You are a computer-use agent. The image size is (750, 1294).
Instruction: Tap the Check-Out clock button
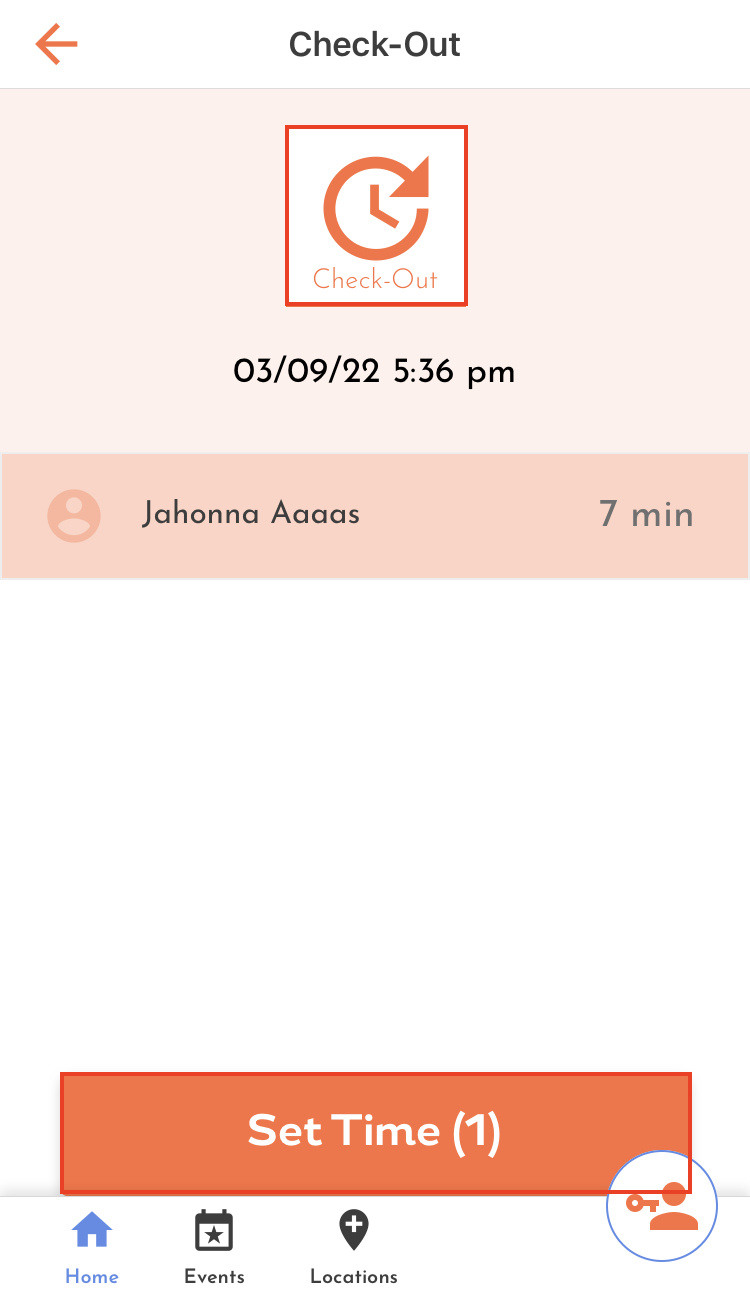tap(376, 215)
